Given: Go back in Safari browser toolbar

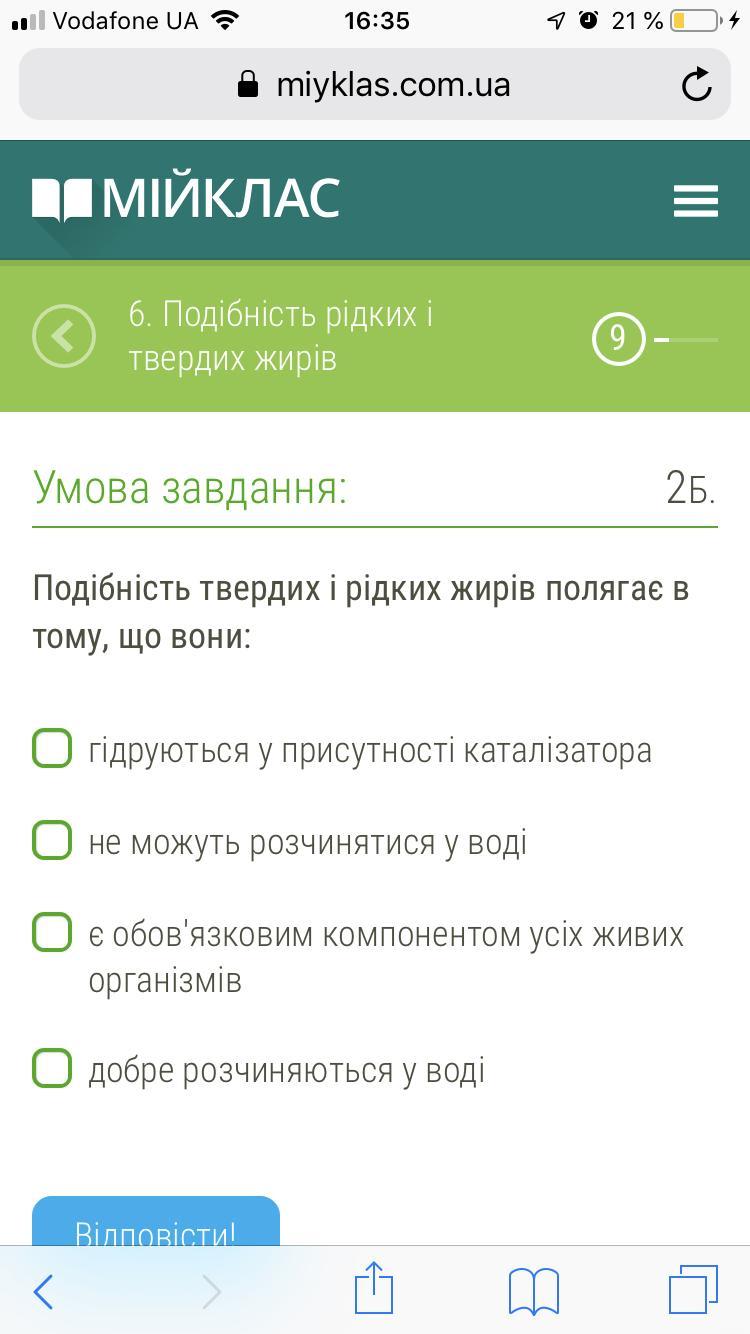Looking at the screenshot, I should point(43,1292).
